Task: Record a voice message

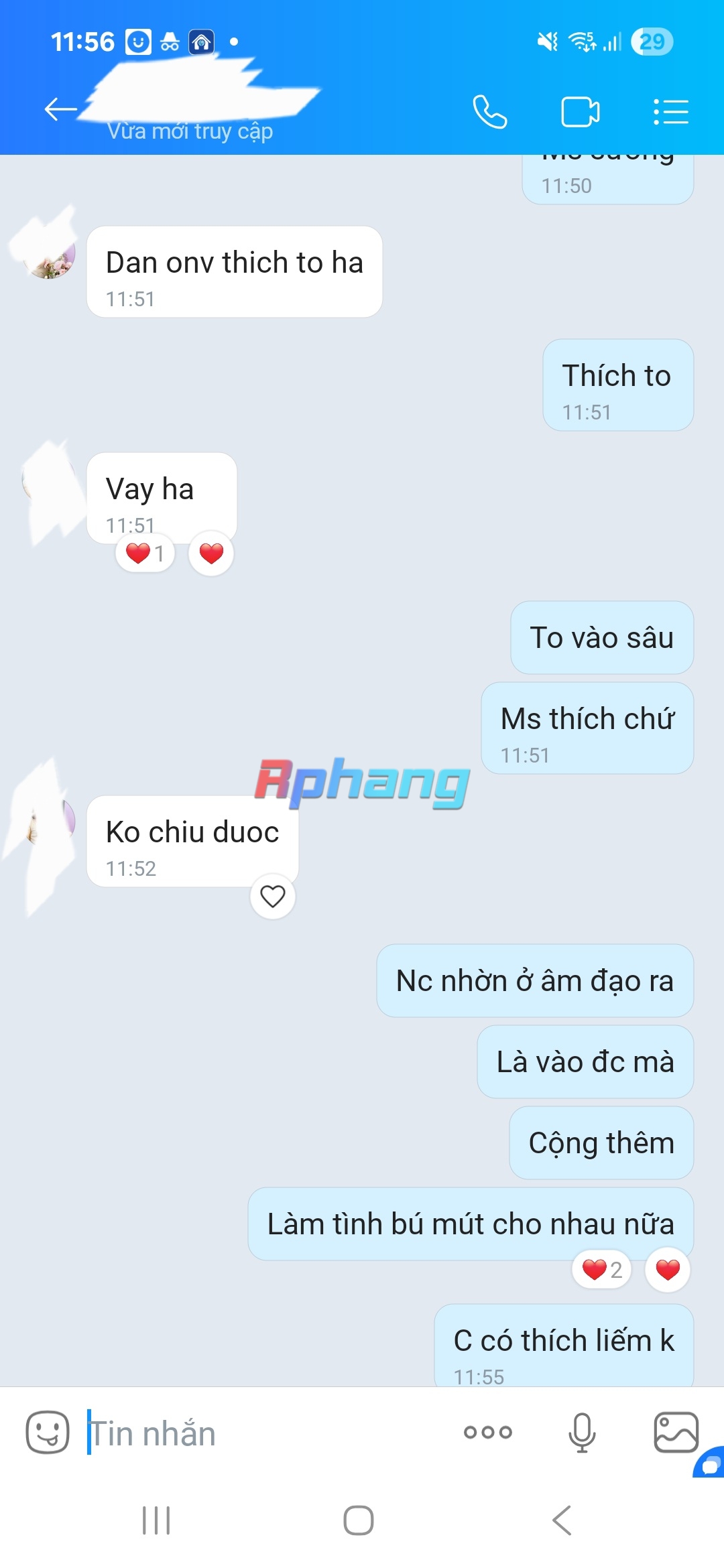Action: (582, 1432)
